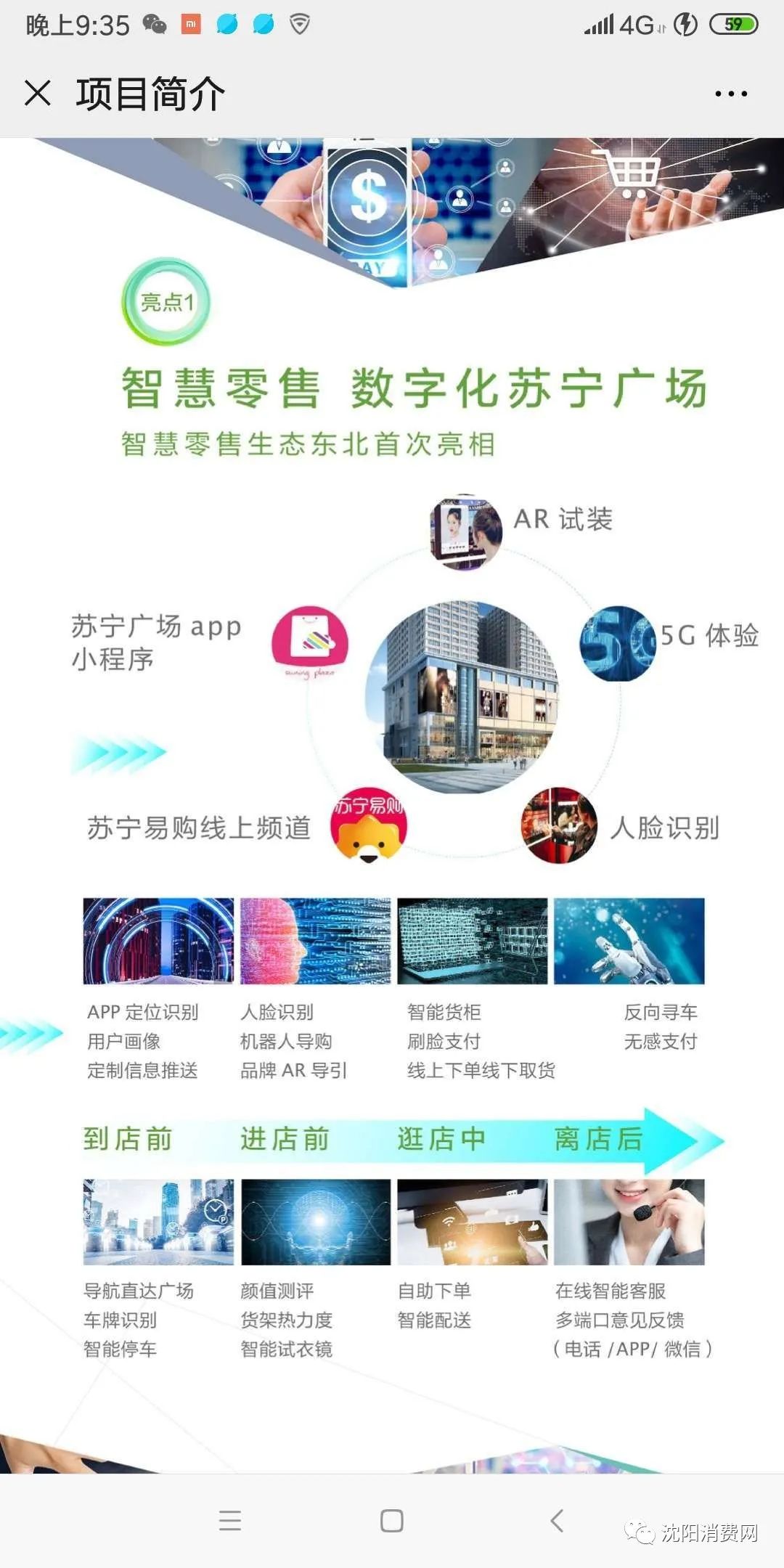
Task: Open the recent apps menu button
Action: click(230, 1520)
